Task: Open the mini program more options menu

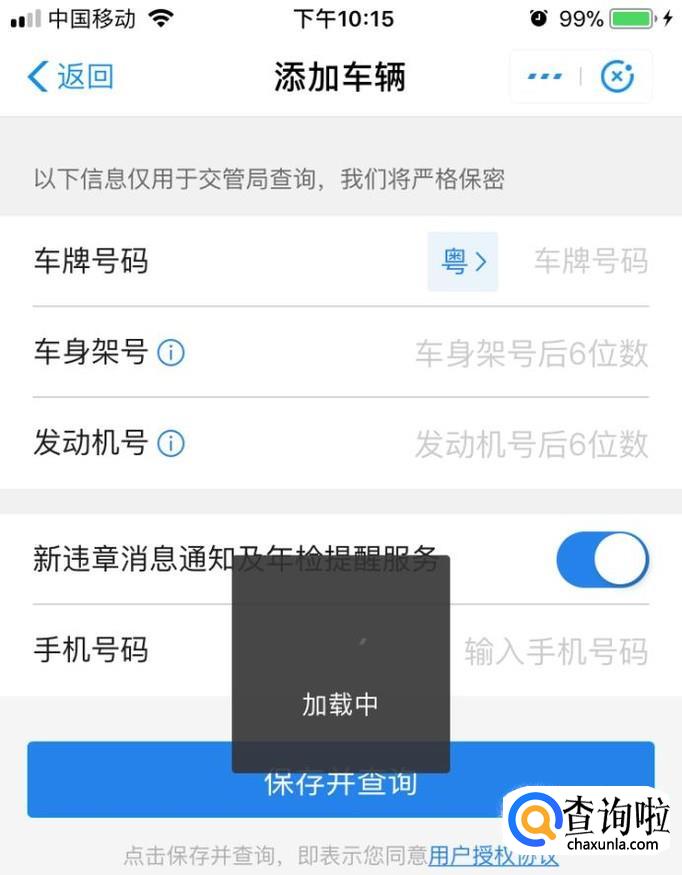Action: point(545,77)
